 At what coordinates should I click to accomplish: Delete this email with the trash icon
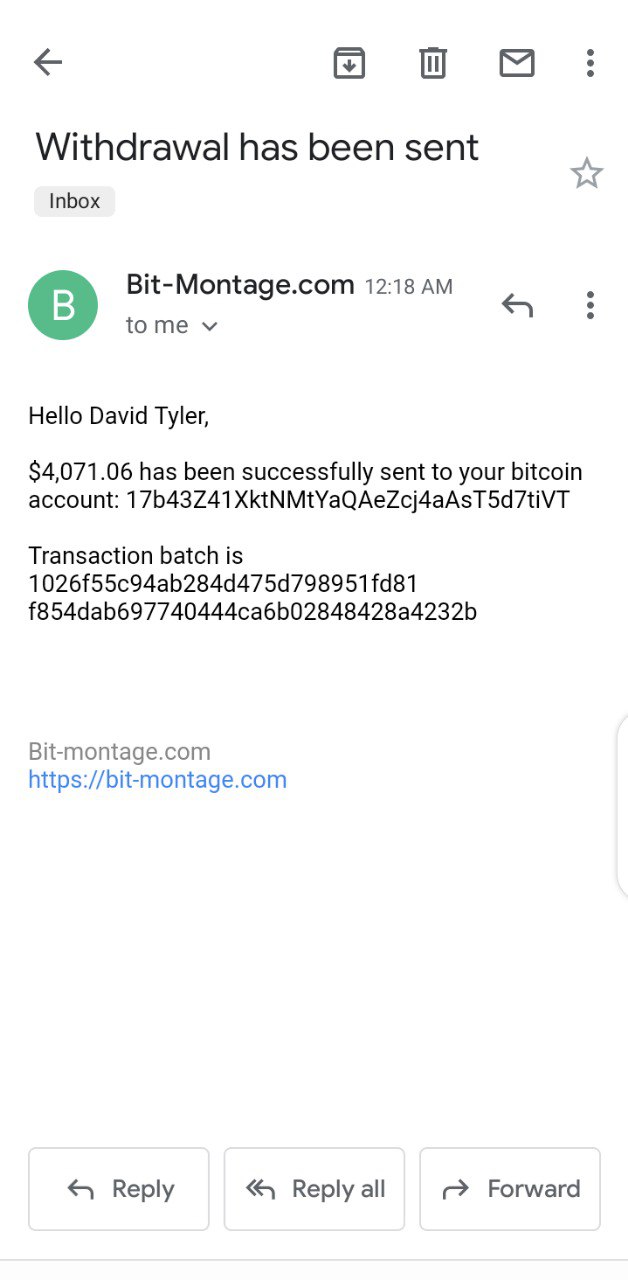(x=432, y=63)
